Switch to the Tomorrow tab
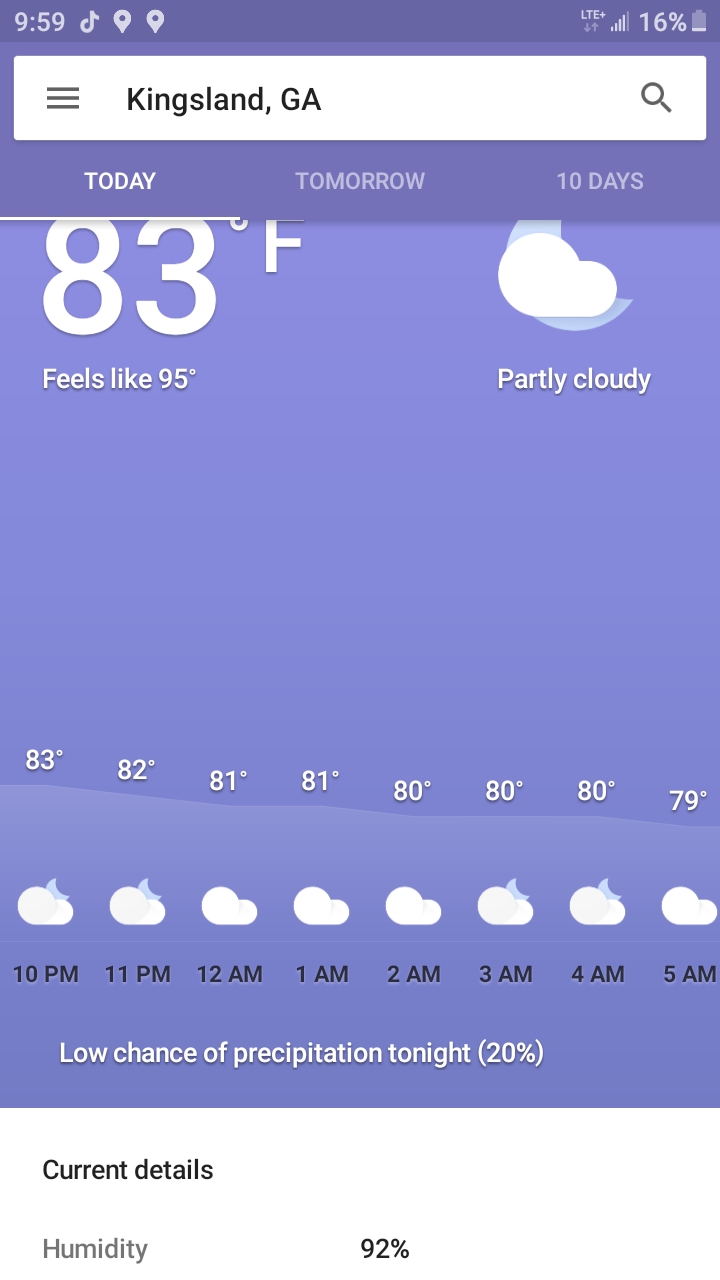The width and height of the screenshot is (720, 1280). [360, 181]
